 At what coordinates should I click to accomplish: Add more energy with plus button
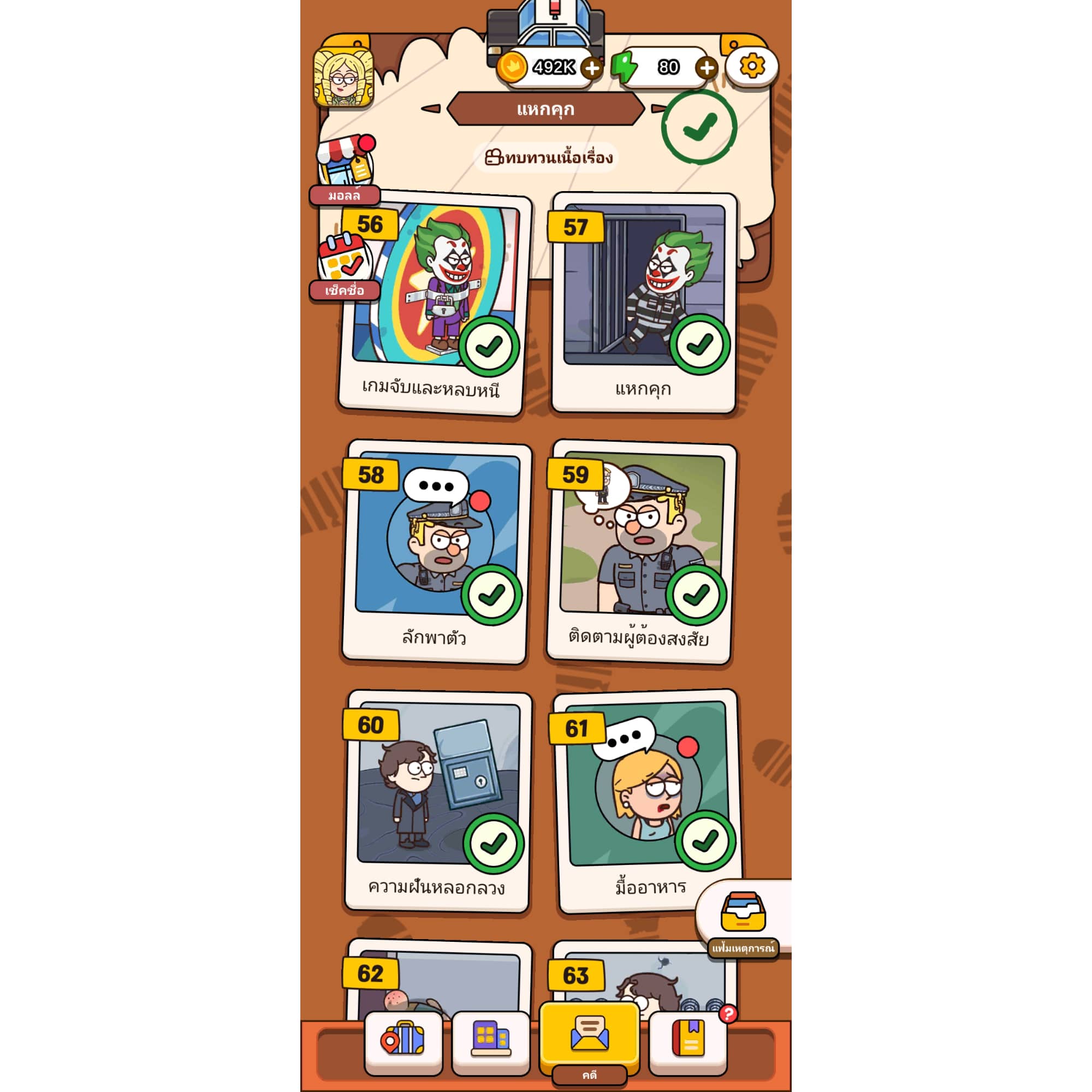(x=707, y=68)
